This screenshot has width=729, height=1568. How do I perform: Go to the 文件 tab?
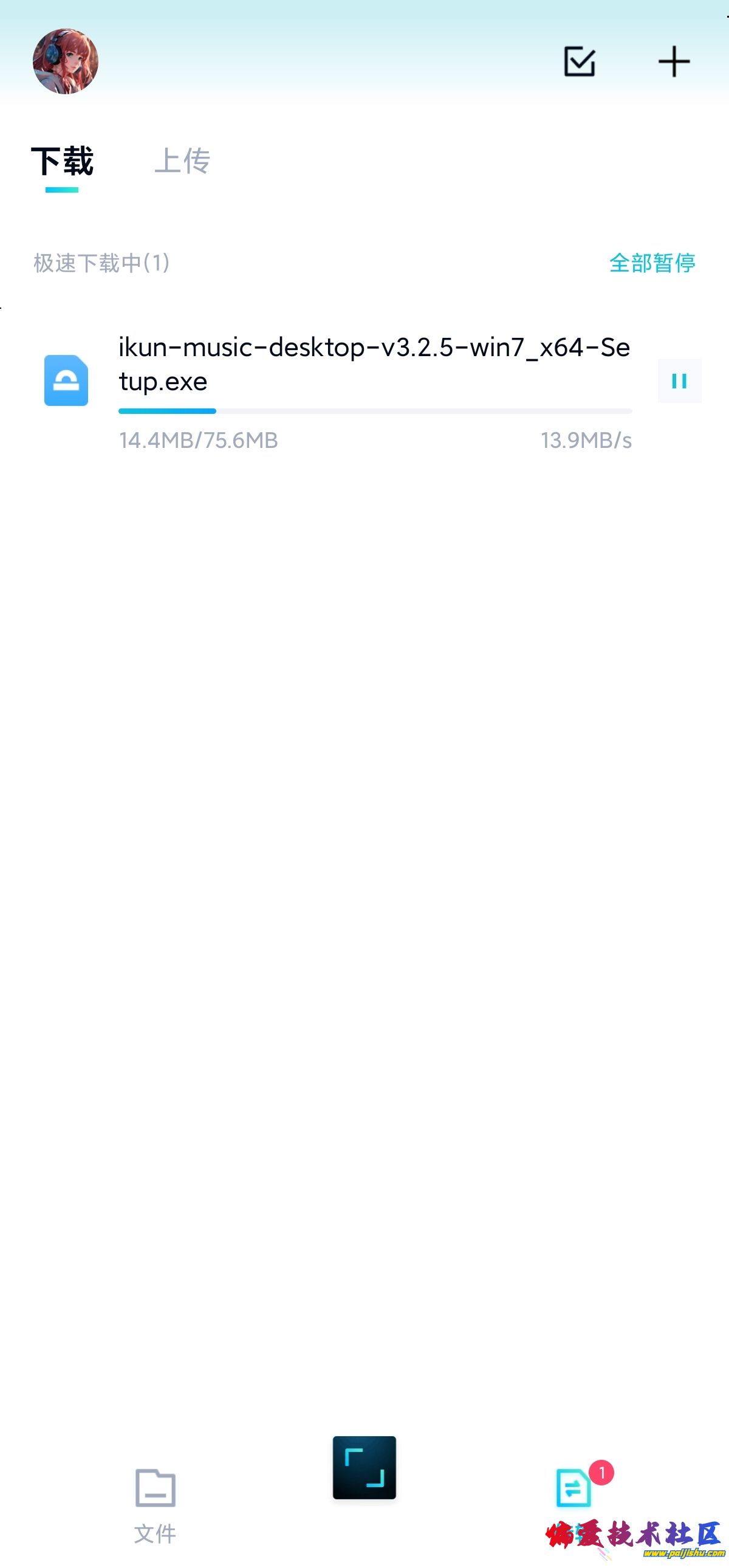155,1505
